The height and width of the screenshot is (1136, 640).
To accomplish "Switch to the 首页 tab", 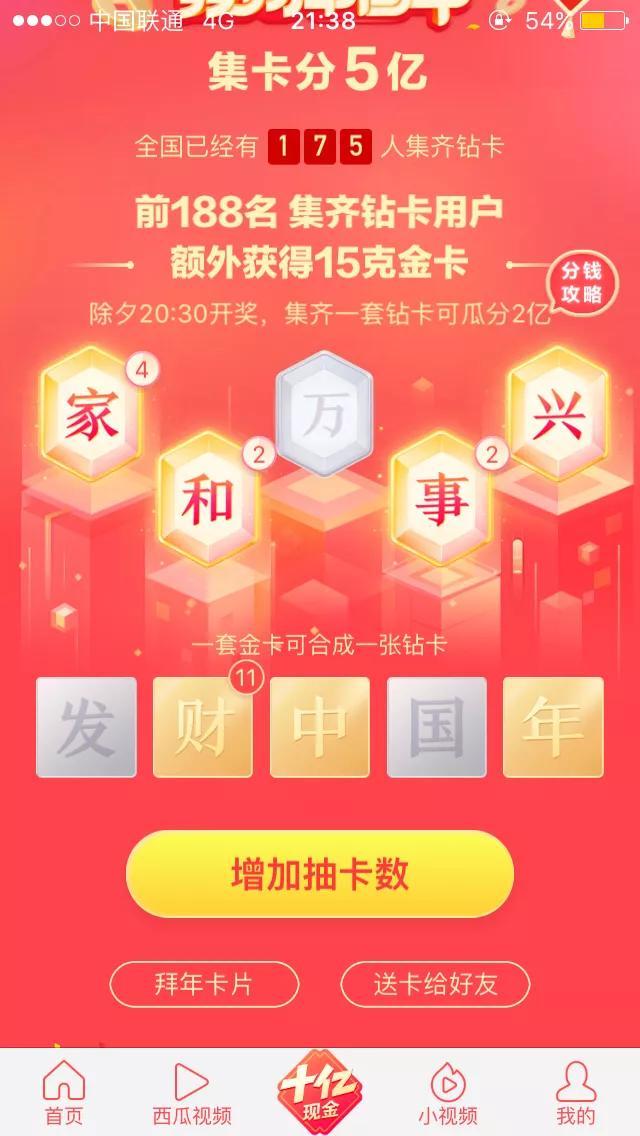I will pos(64,1091).
